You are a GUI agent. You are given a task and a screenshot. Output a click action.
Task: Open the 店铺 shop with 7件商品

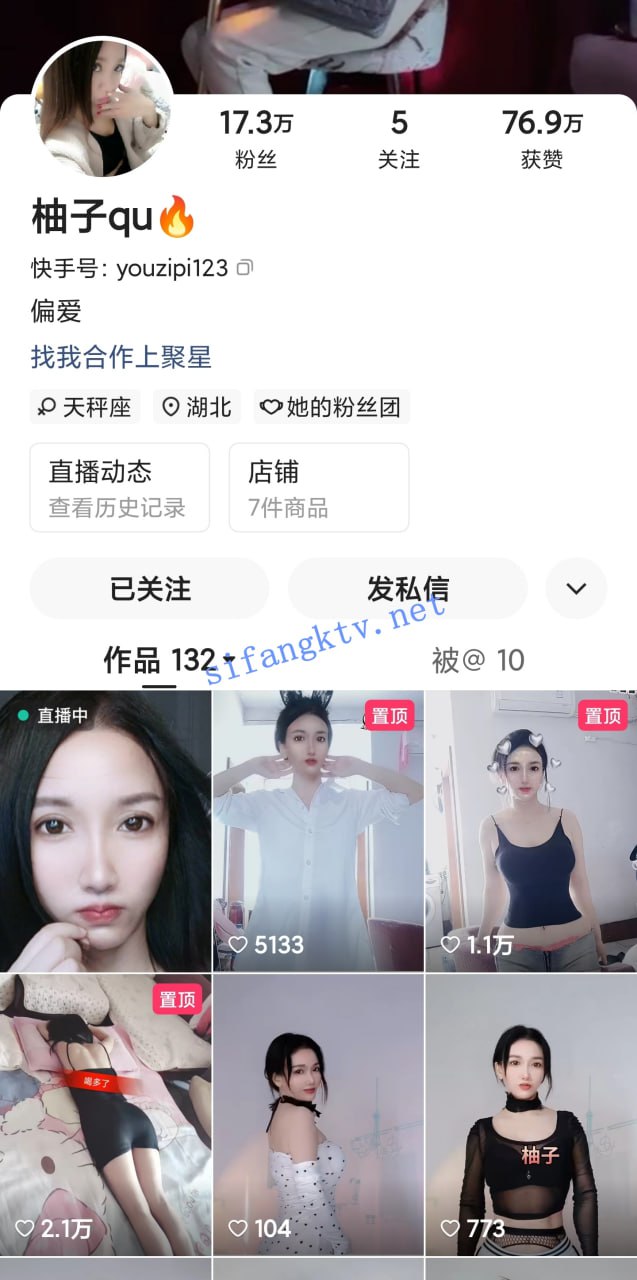point(318,487)
